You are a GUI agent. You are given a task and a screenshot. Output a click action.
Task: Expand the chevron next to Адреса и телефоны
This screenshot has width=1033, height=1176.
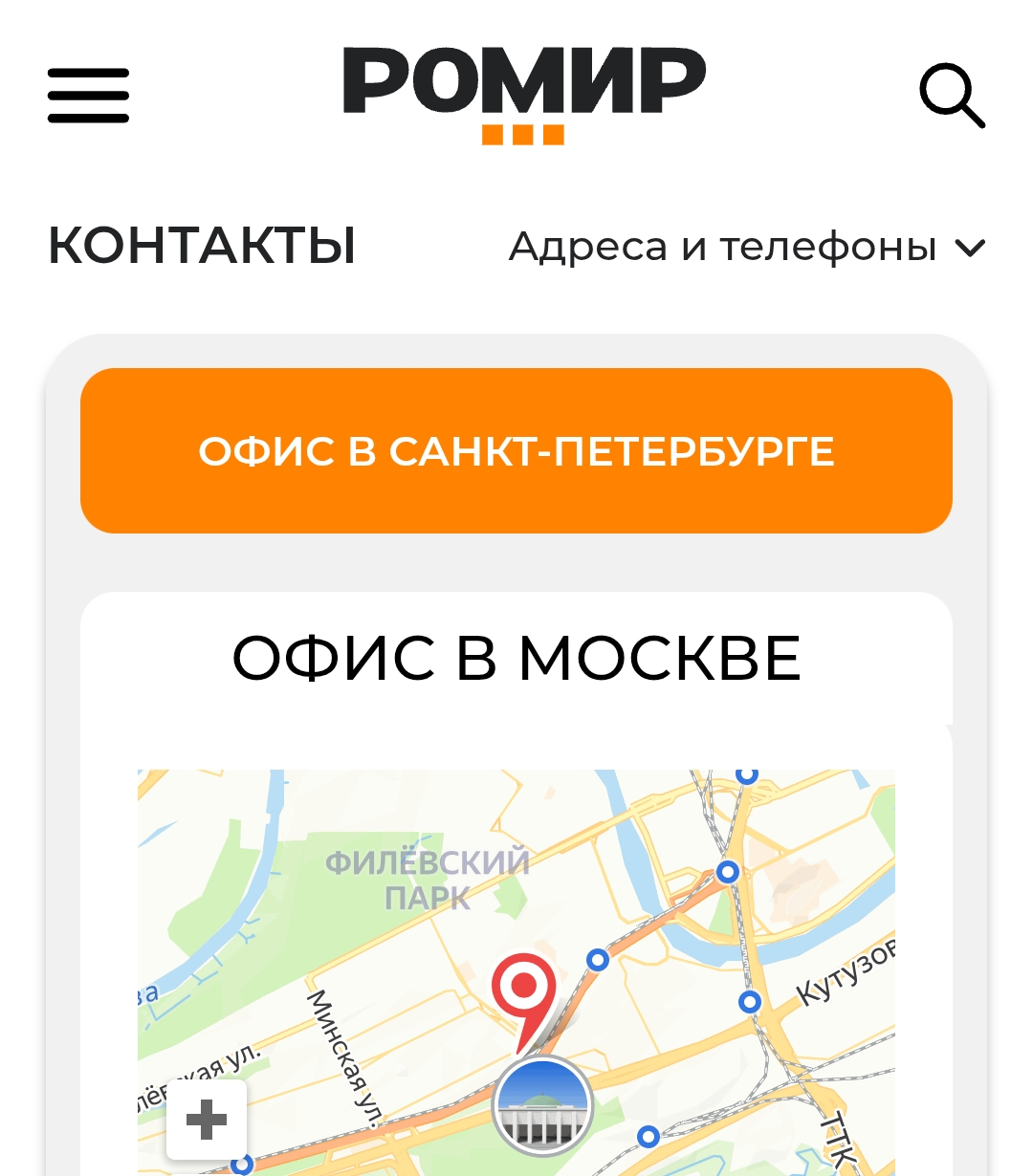pyautogui.click(x=971, y=247)
